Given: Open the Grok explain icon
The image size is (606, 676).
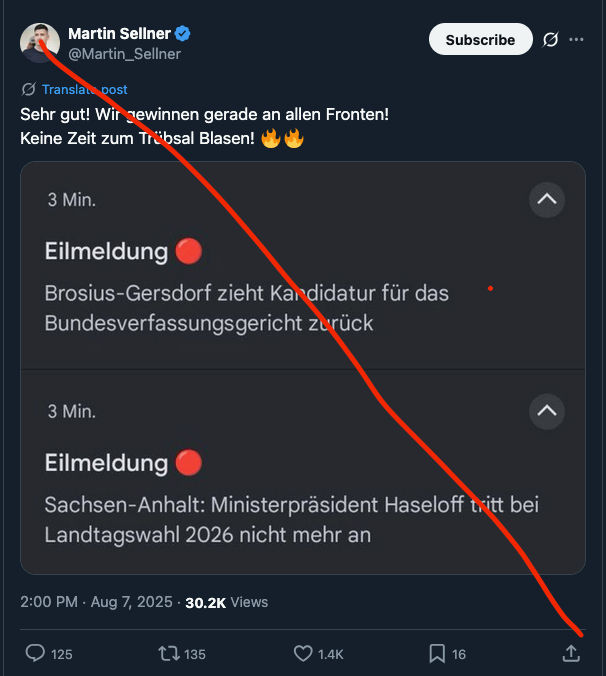Looking at the screenshot, I should click(549, 40).
